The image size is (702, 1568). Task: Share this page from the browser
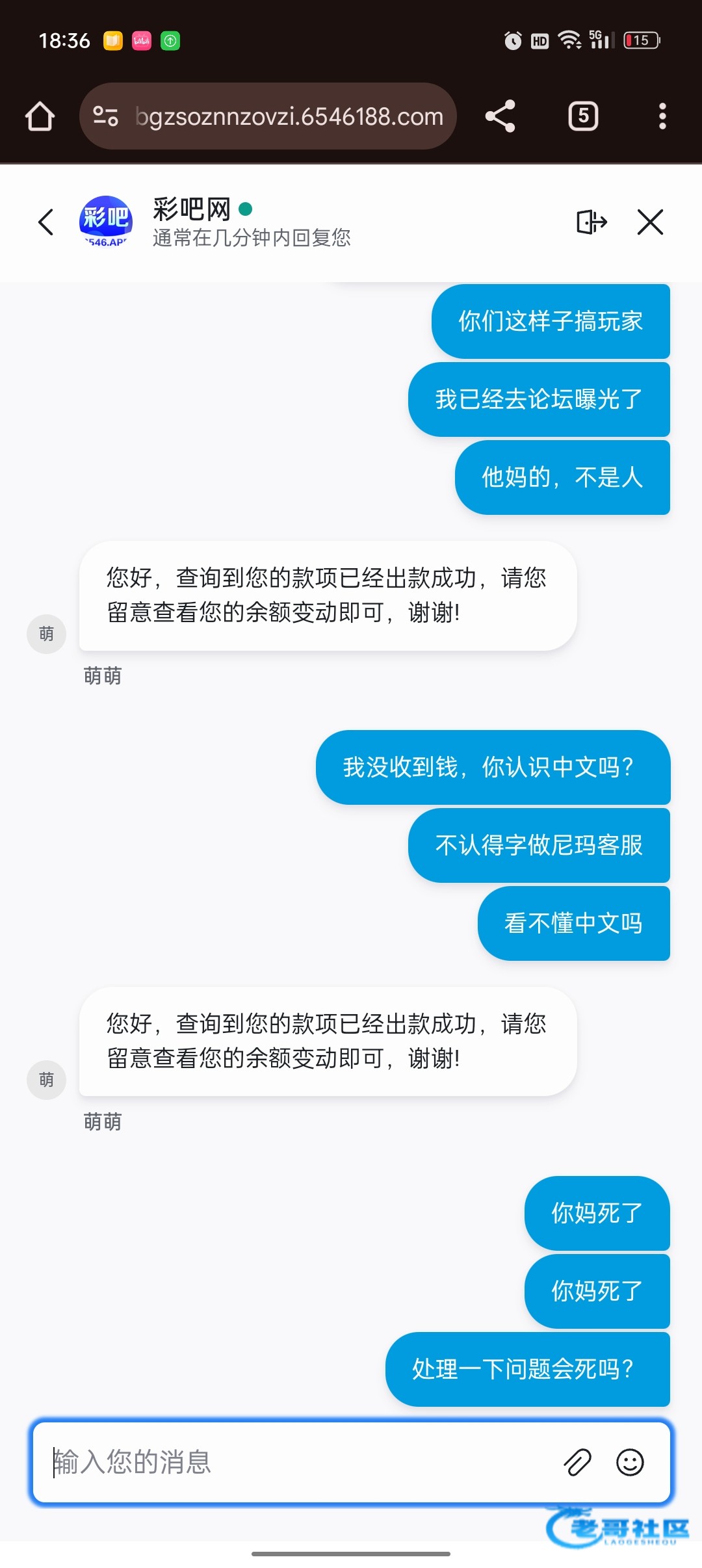(500, 116)
